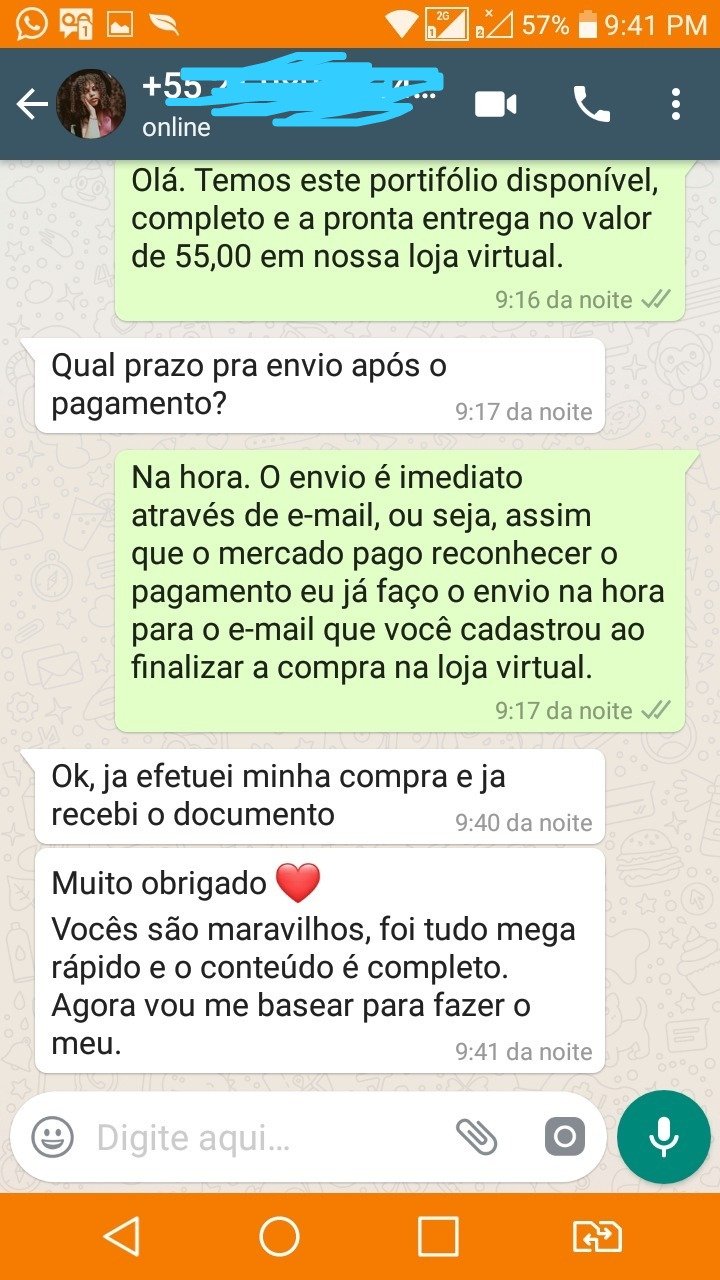Viewport: 720px width, 1280px height.
Task: Open the three-dot overflow menu
Action: [x=676, y=104]
